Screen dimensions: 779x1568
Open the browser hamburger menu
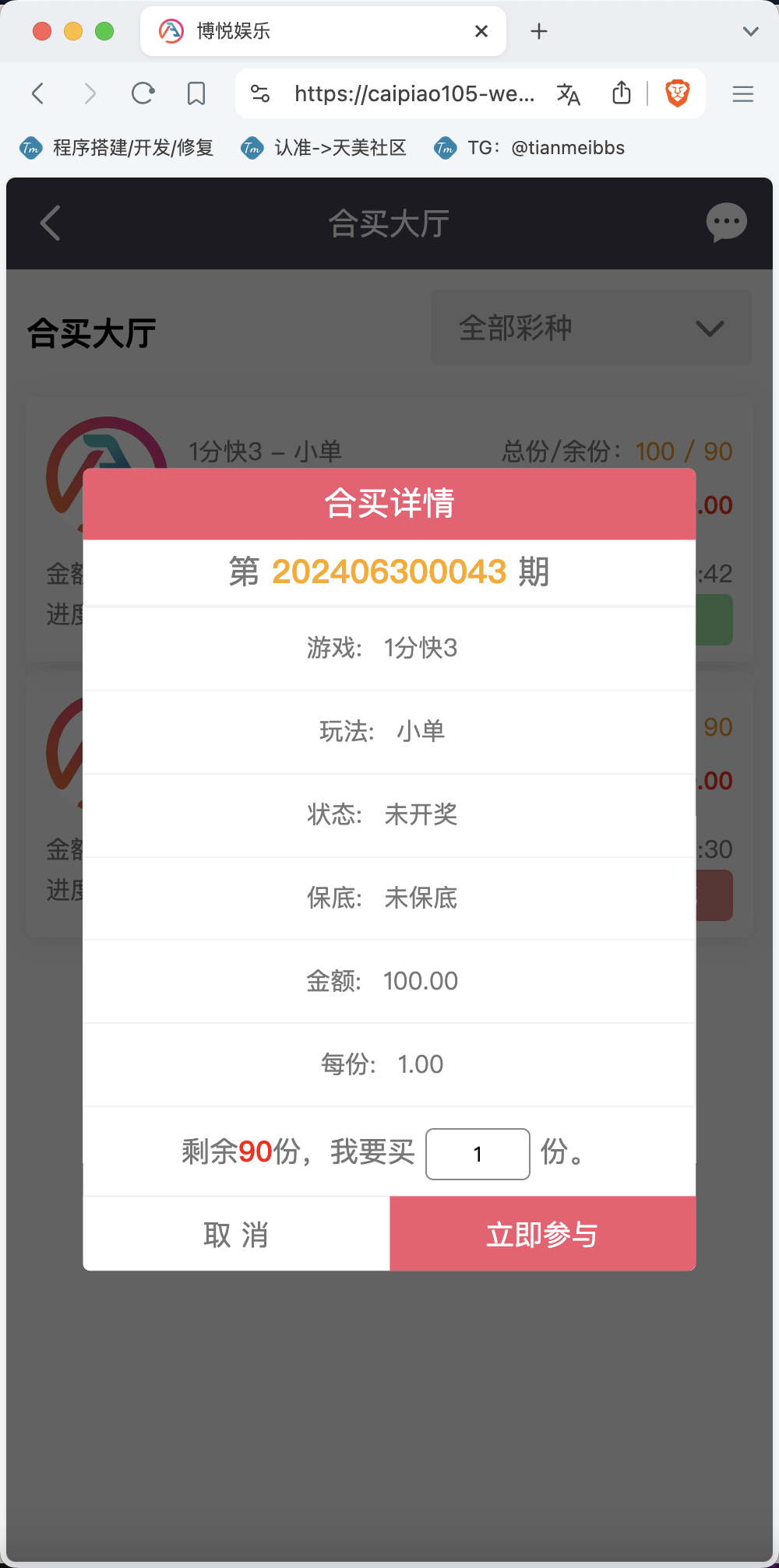click(x=743, y=94)
